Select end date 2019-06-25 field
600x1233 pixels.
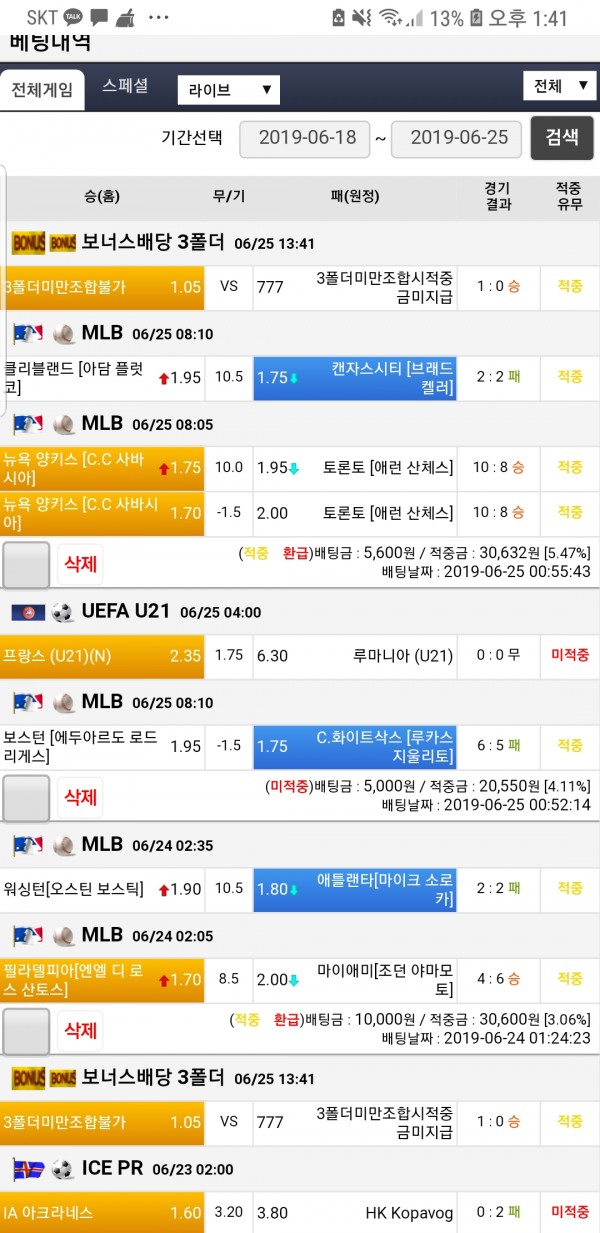pyautogui.click(x=457, y=138)
